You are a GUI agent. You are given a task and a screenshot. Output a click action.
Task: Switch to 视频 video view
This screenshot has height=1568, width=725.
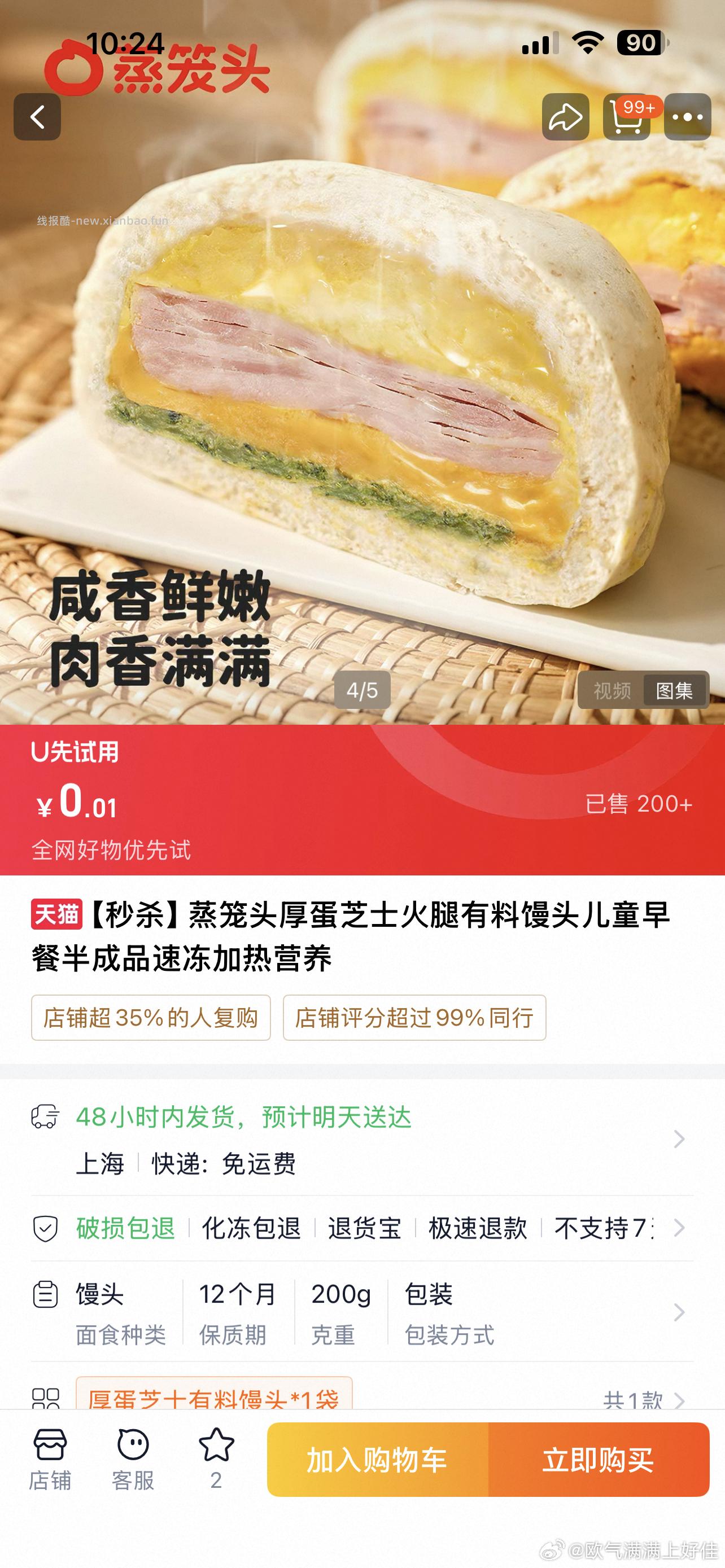pos(613,689)
